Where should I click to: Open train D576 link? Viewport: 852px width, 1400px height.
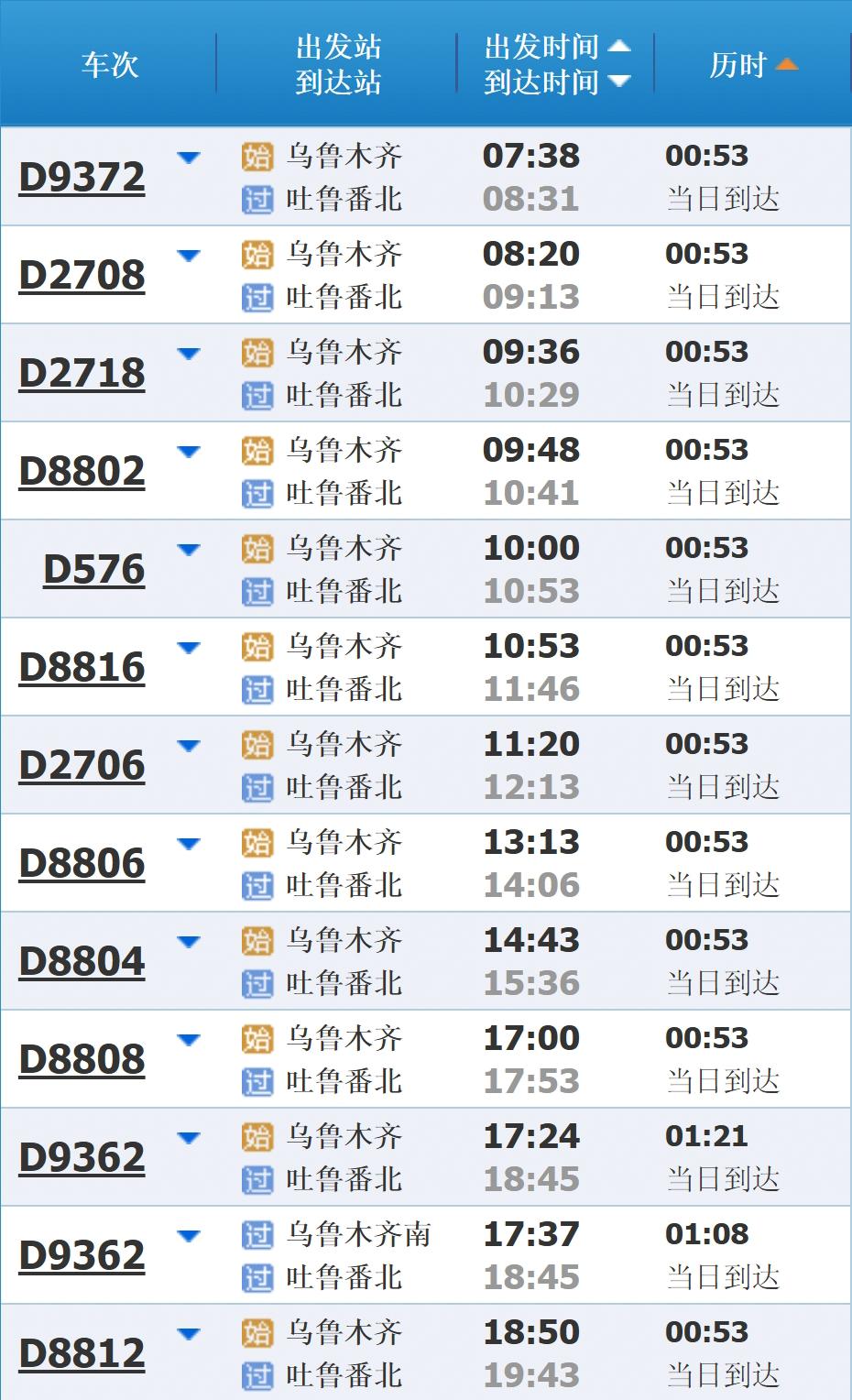click(93, 569)
